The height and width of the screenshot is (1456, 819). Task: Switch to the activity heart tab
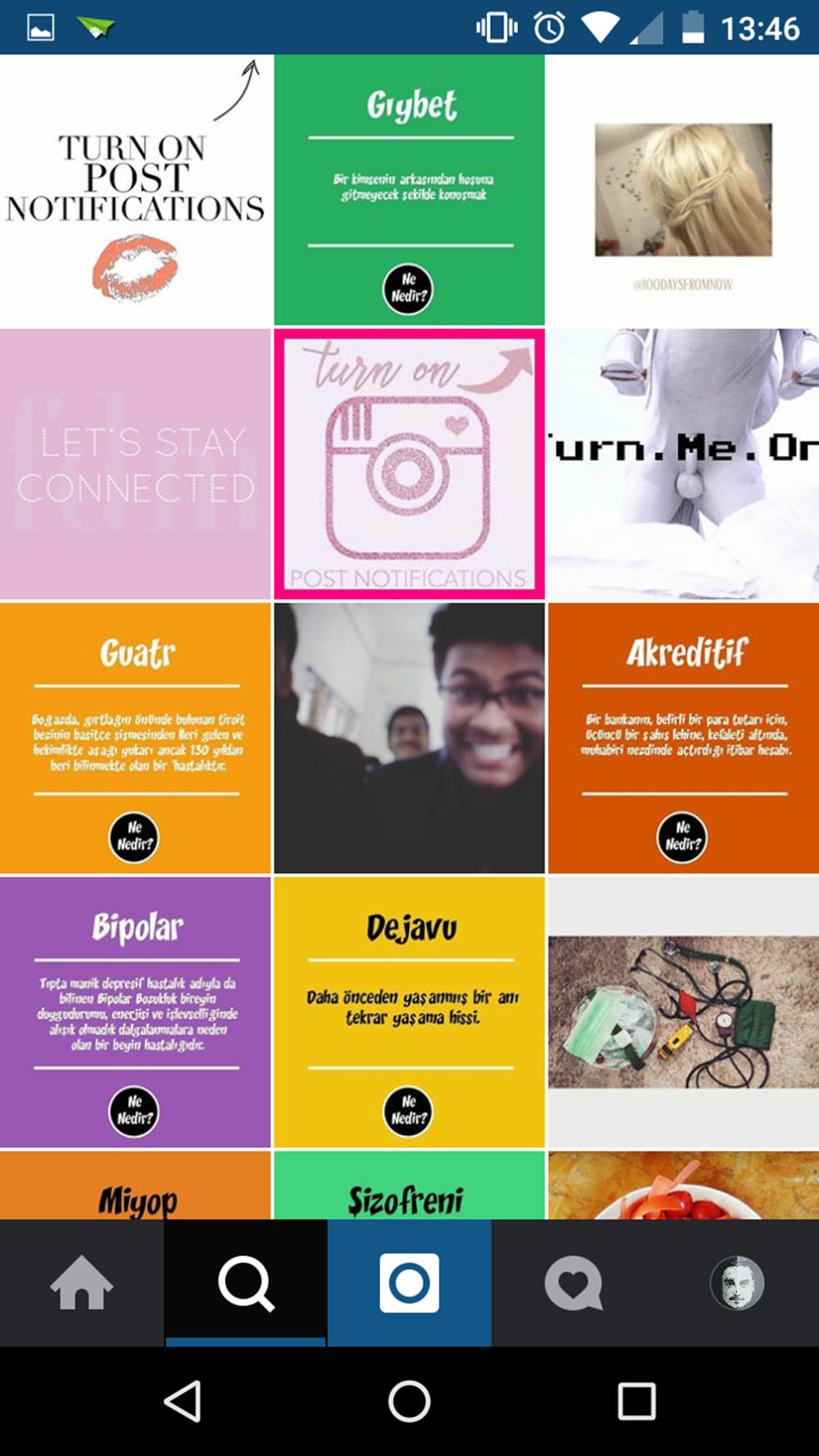click(x=573, y=1282)
